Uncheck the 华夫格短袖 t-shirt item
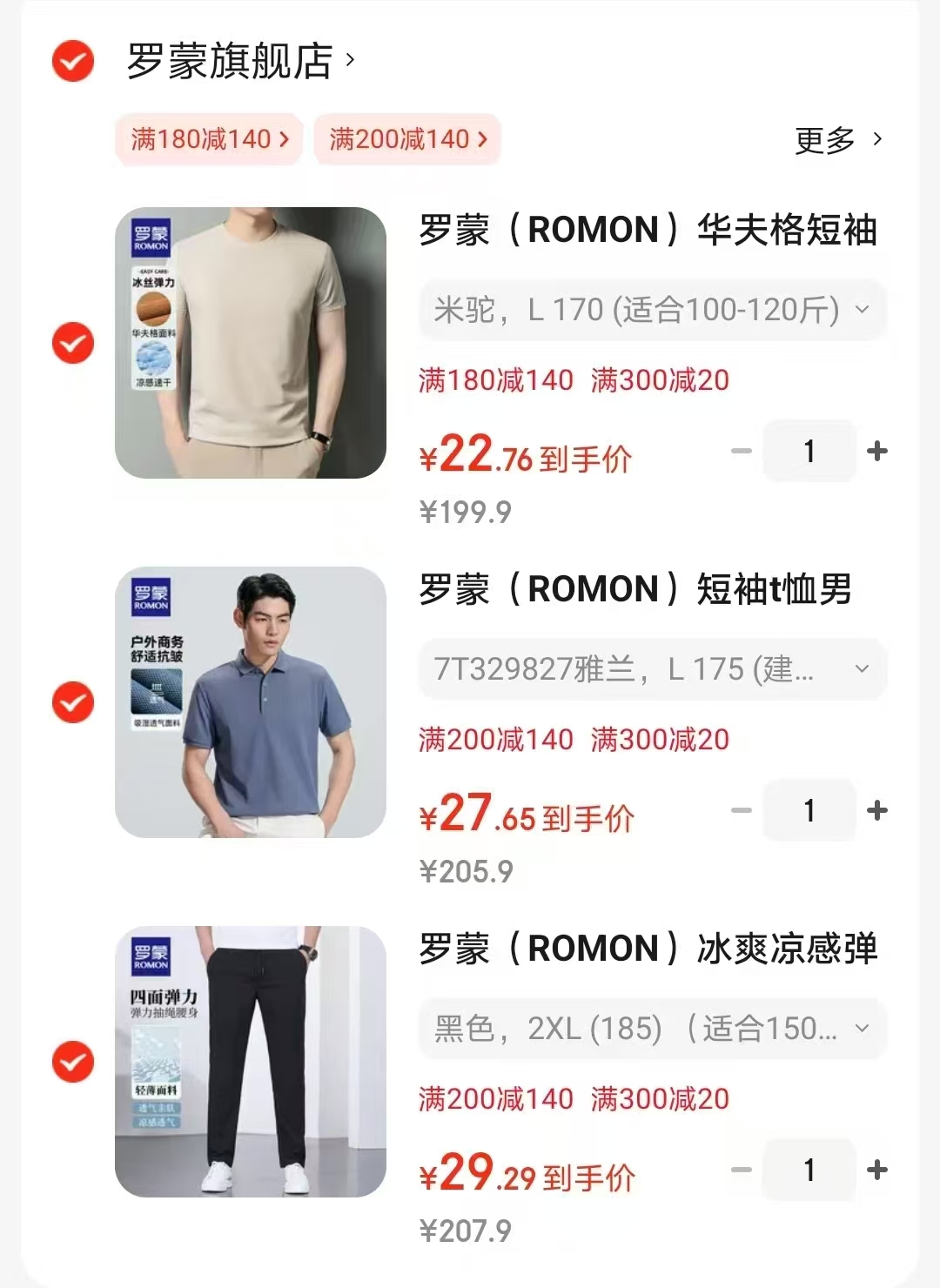 [72, 343]
